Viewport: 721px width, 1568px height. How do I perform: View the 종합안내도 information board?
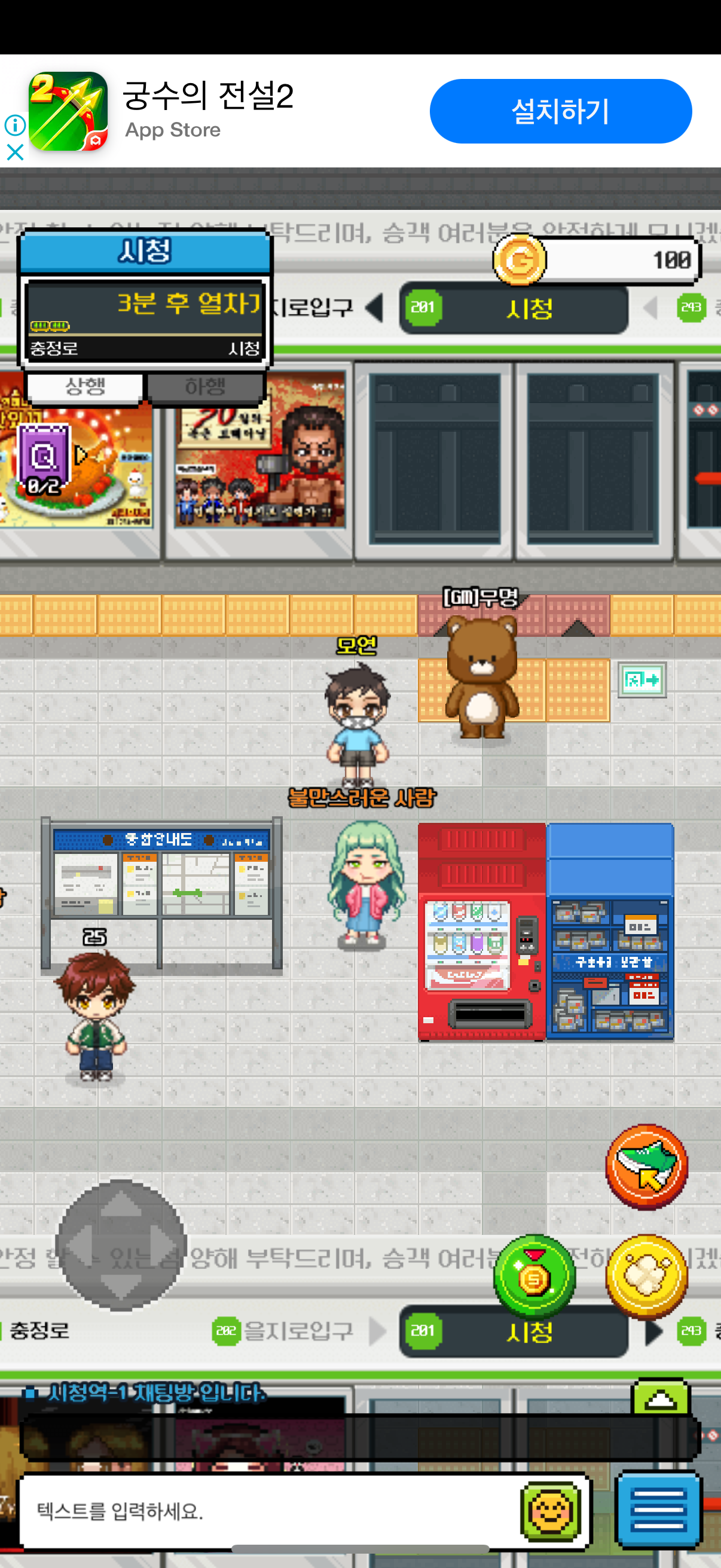tap(161, 877)
